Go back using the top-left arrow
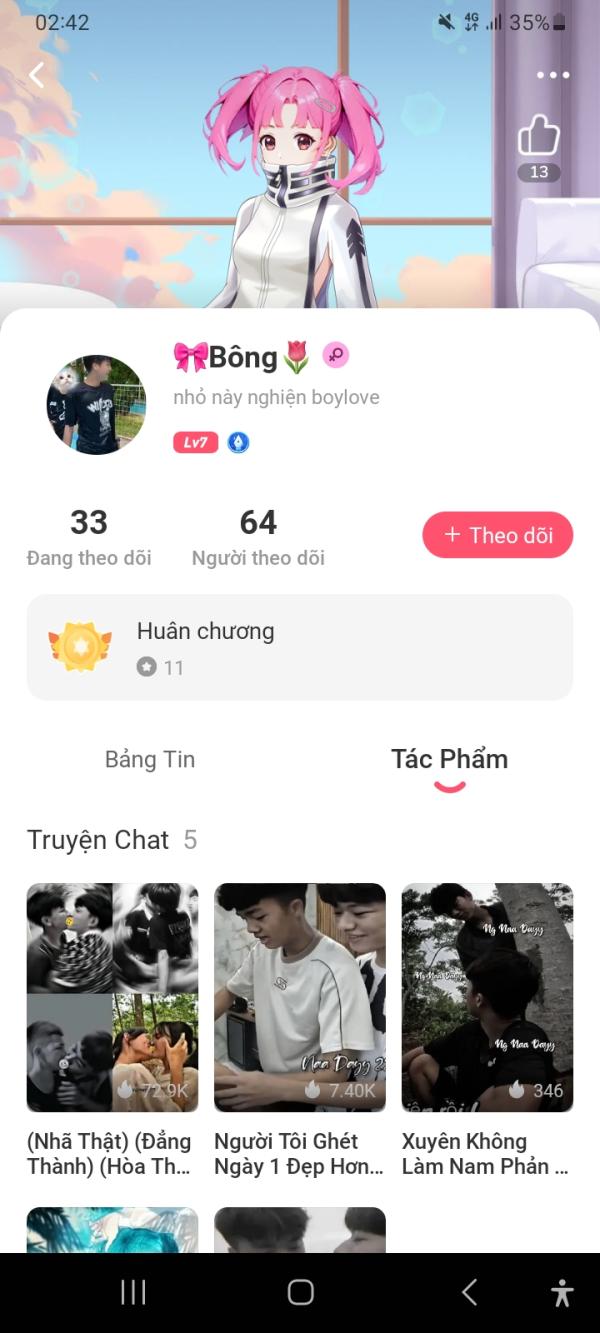Screen dimensions: 600x1333 tap(37, 75)
